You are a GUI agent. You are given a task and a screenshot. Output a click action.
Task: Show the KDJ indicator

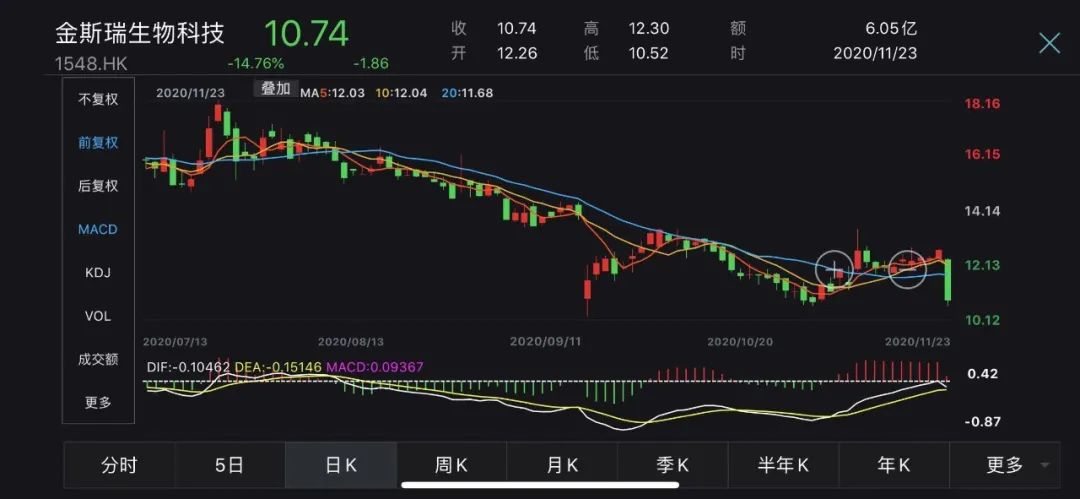click(98, 273)
